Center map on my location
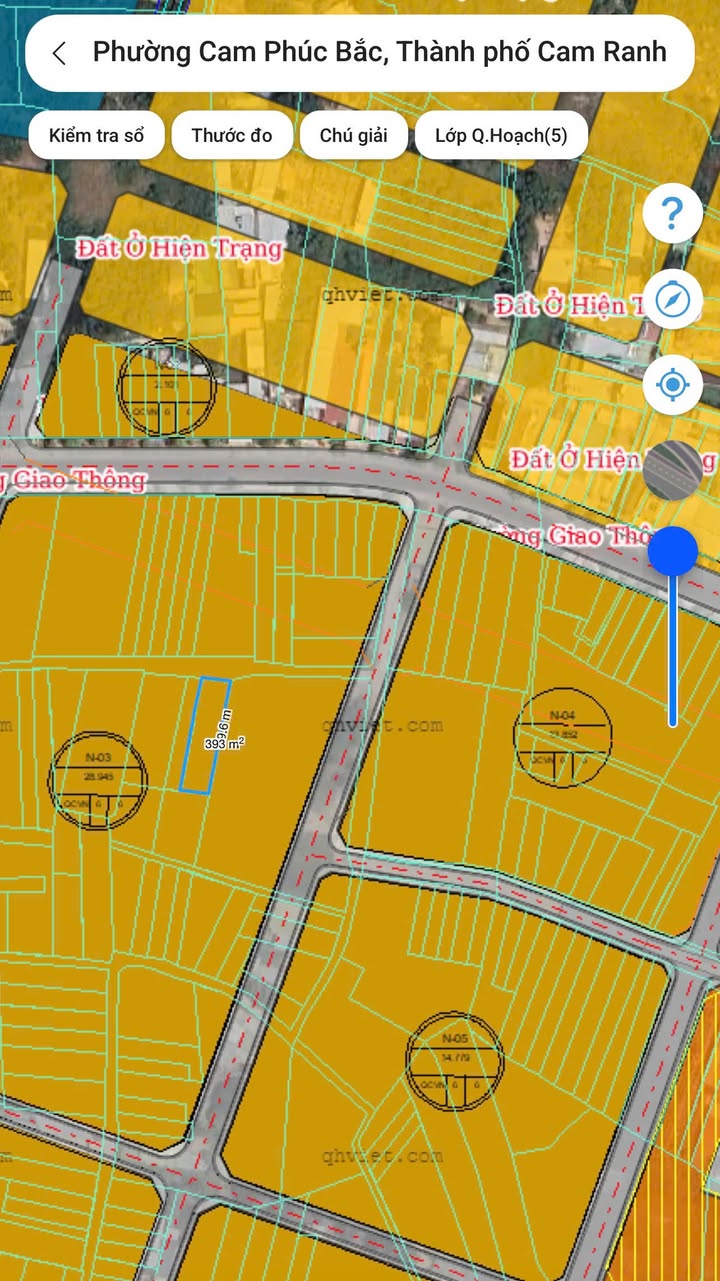 pyautogui.click(x=672, y=385)
